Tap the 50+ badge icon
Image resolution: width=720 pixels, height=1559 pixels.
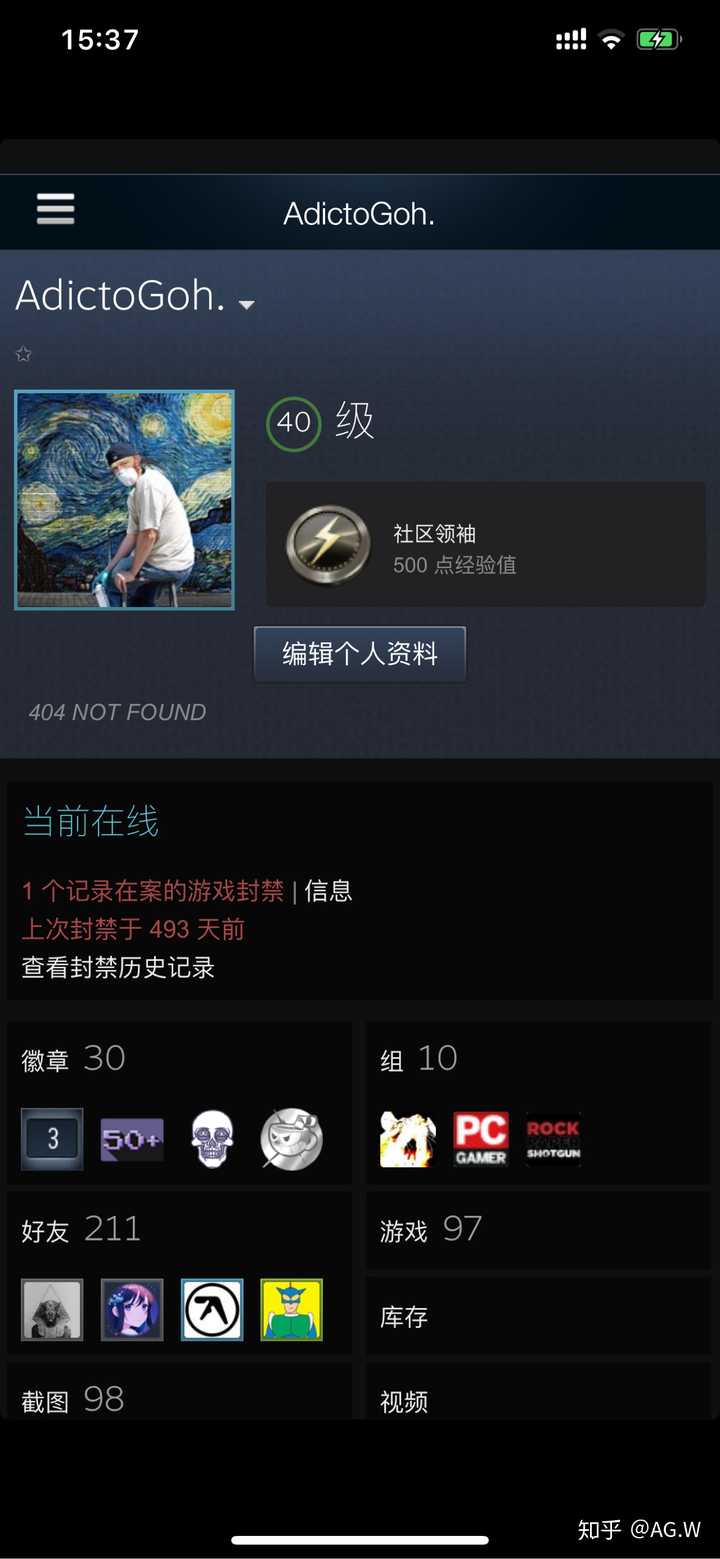tap(132, 1140)
